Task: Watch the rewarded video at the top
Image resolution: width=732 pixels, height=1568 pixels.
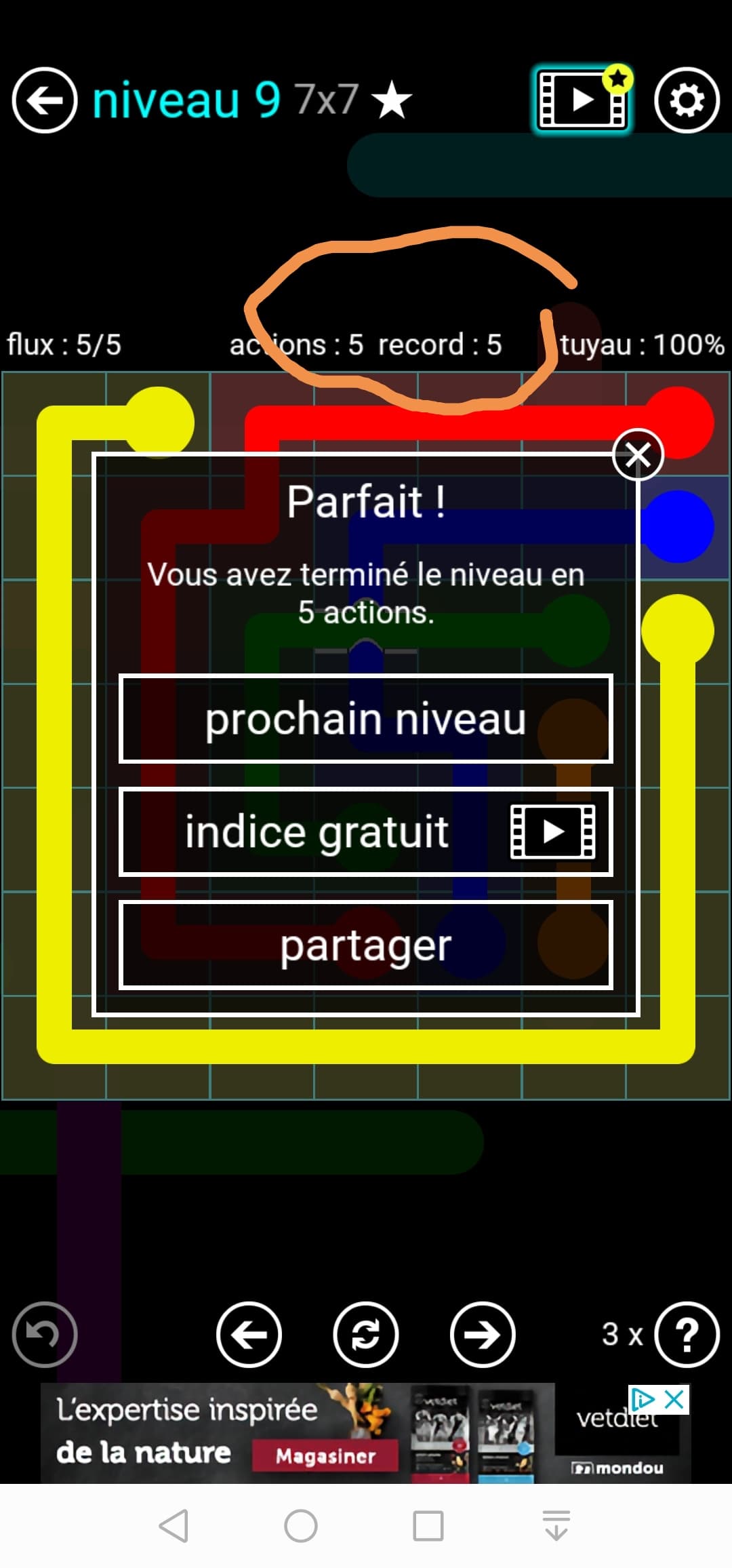Action: coord(581,100)
